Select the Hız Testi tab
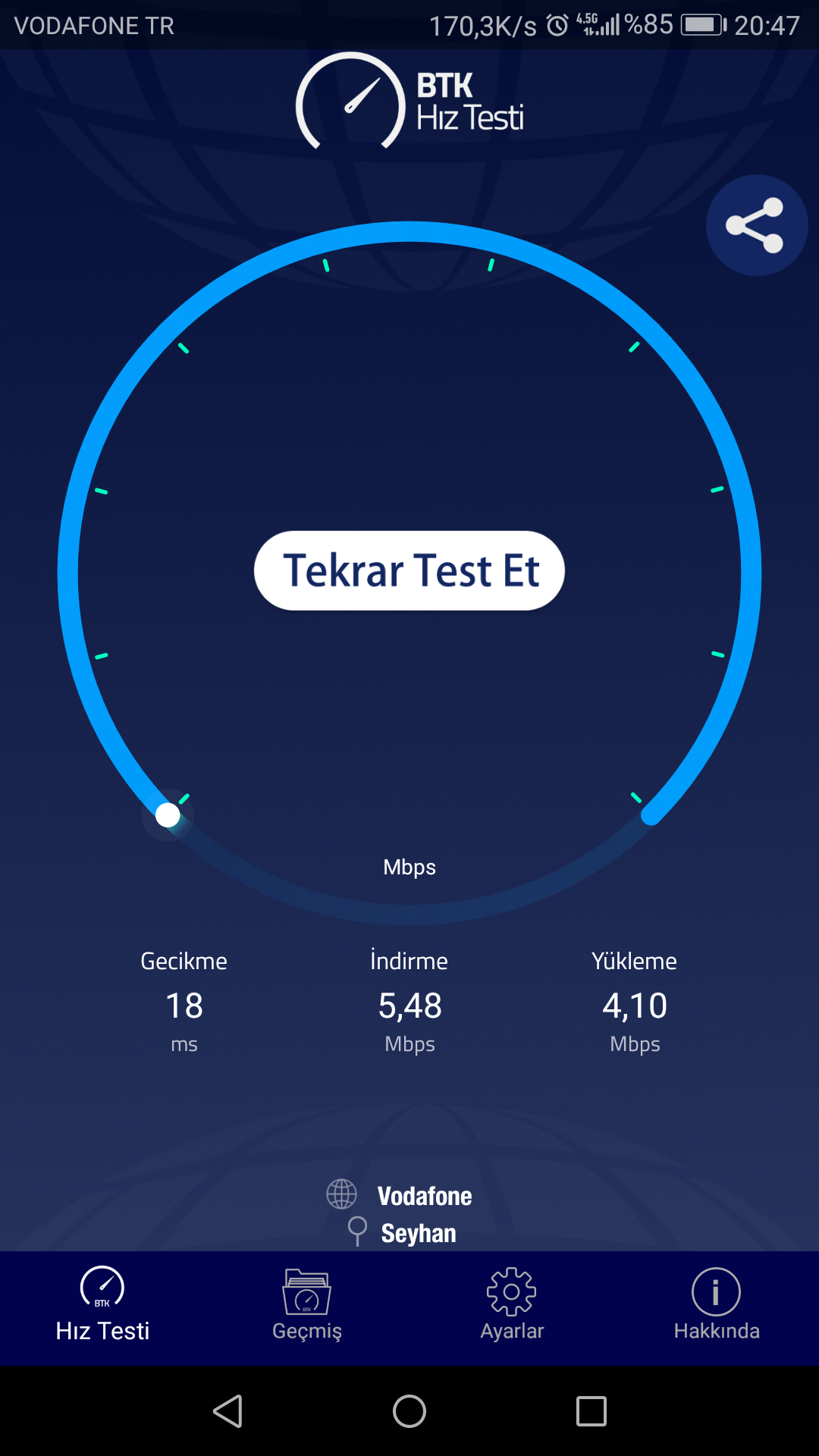Viewport: 819px width, 1456px height. click(102, 1305)
